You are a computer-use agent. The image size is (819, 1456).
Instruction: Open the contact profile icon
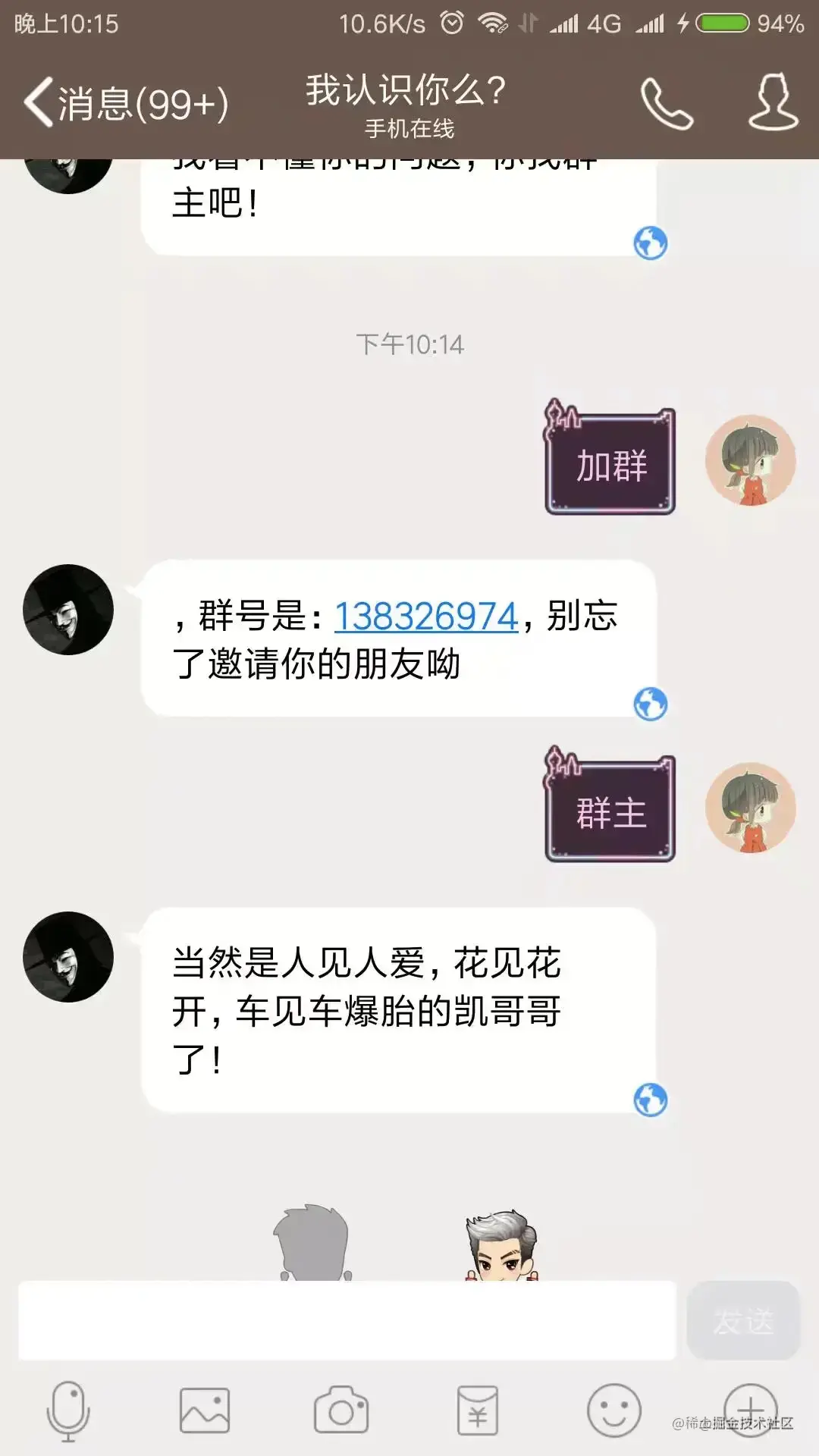(773, 103)
